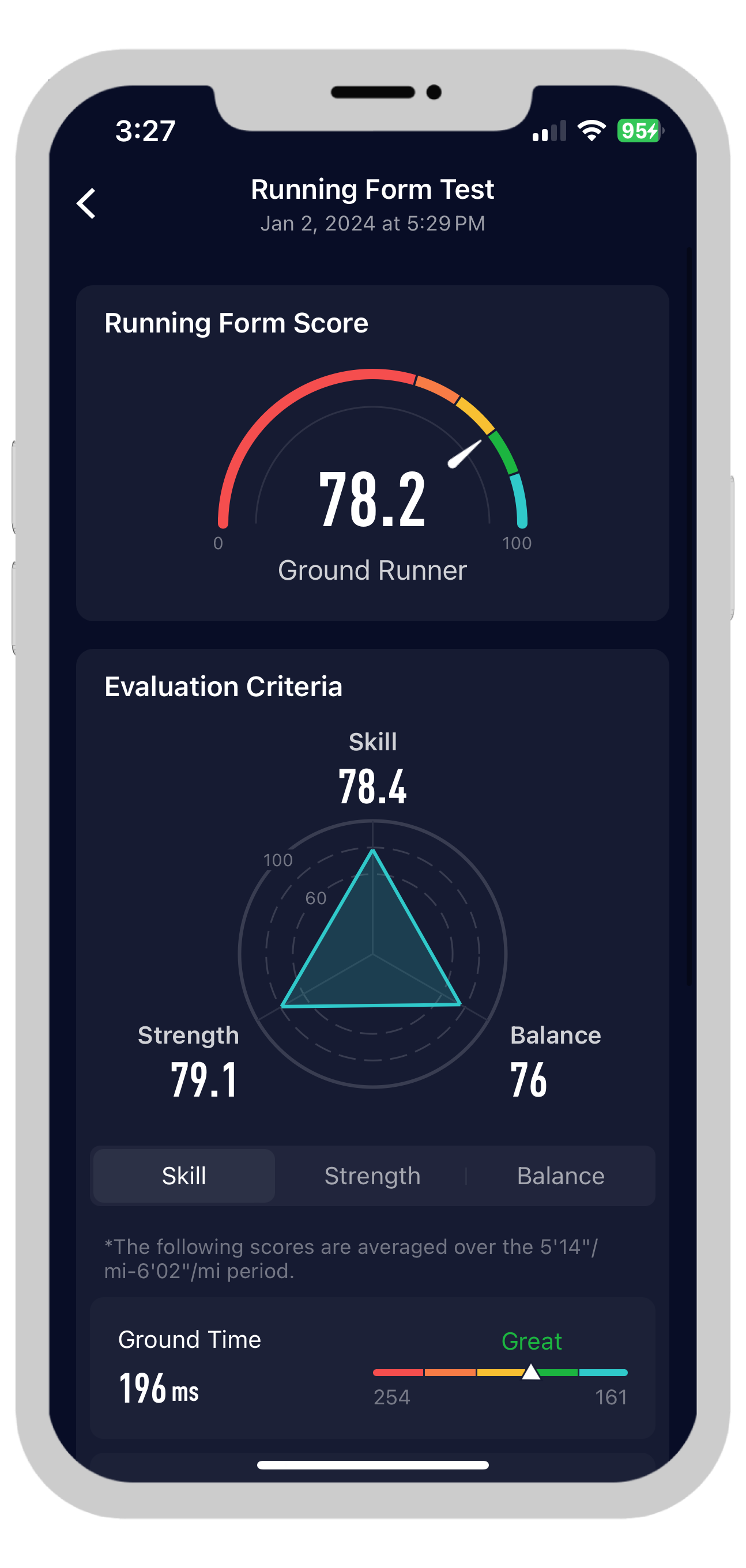The width and height of the screenshot is (746, 1568).
Task: Switch to the Balance segment
Action: (560, 1176)
